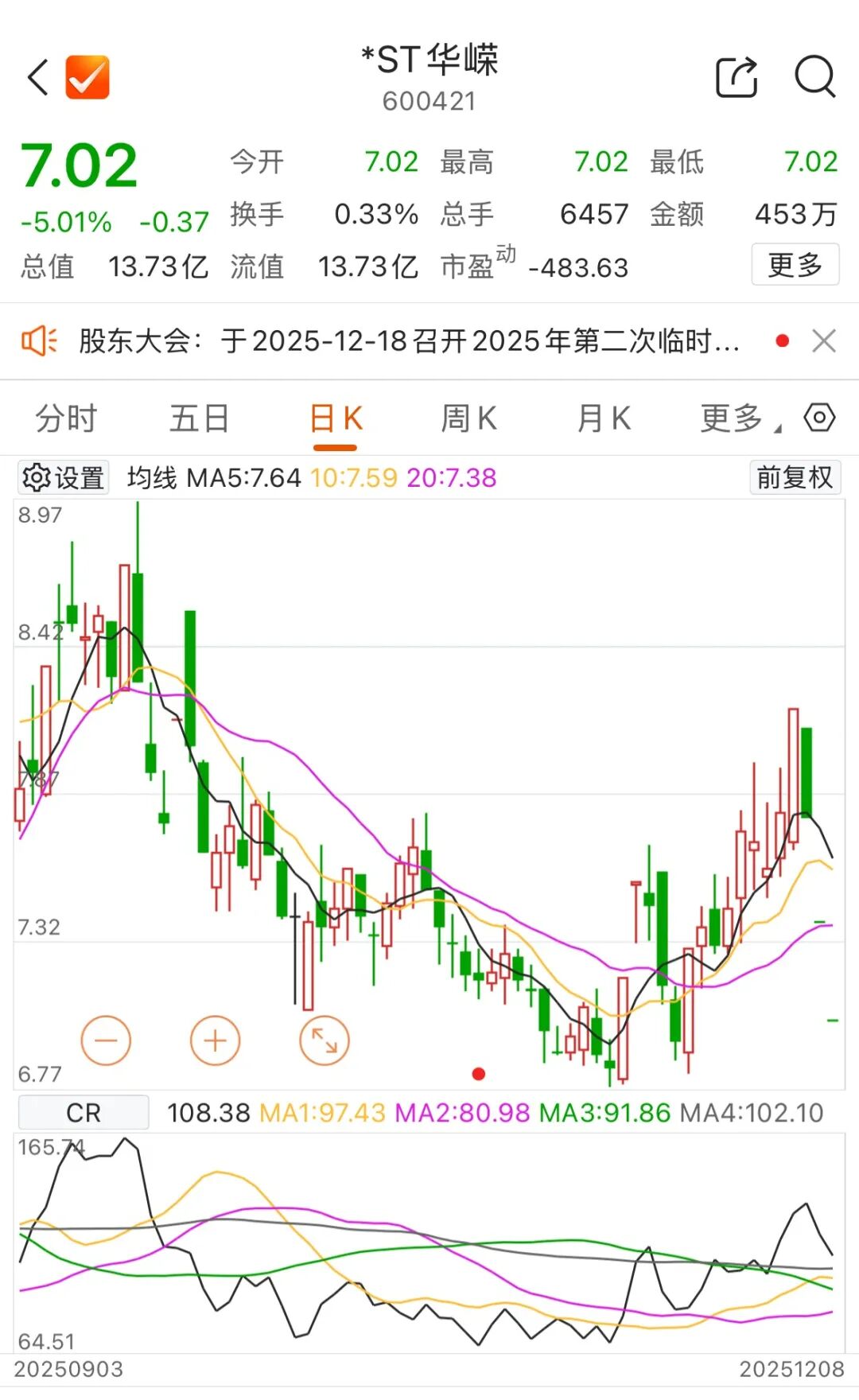Expand the chart to full screen
859x1400 pixels.
[325, 1040]
